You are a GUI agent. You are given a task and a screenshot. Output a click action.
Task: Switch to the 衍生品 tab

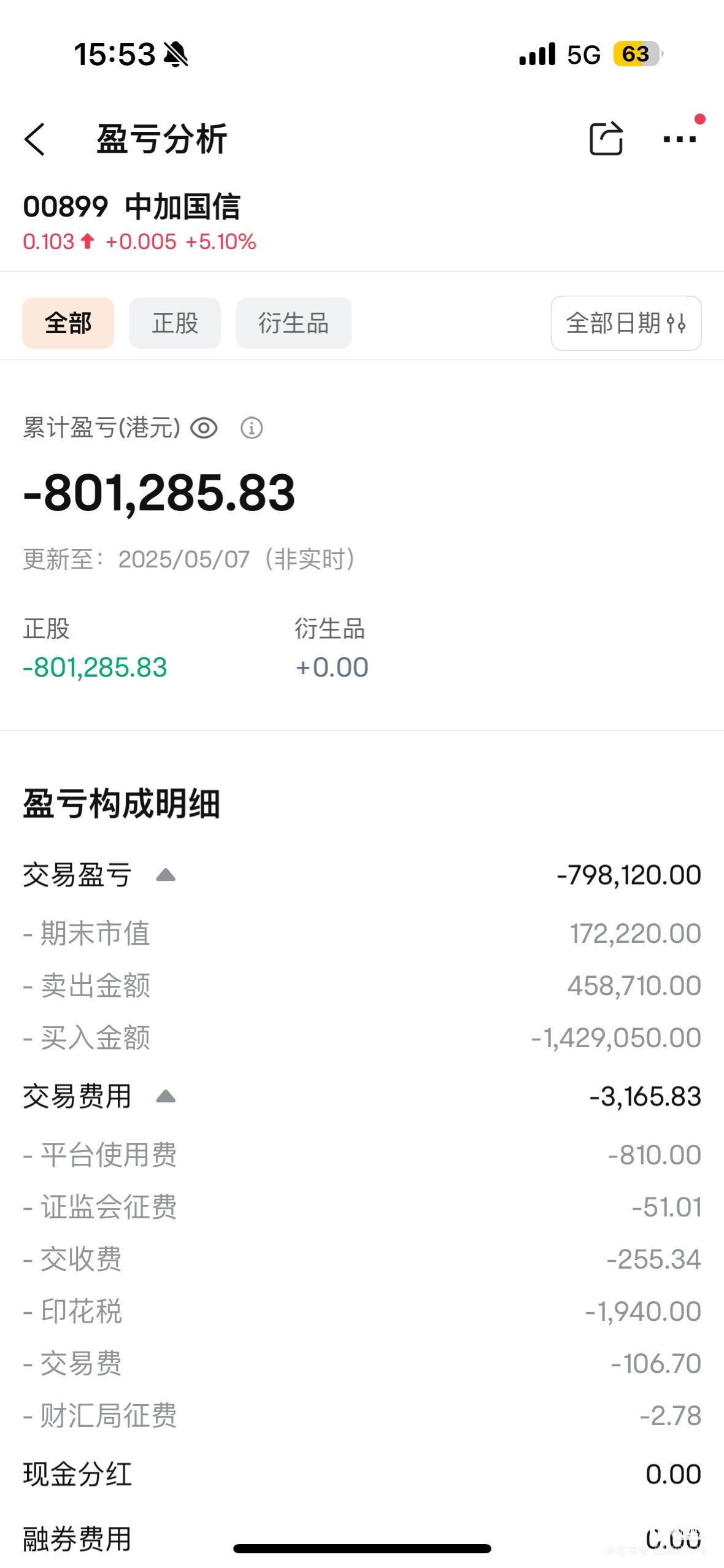[x=293, y=323]
